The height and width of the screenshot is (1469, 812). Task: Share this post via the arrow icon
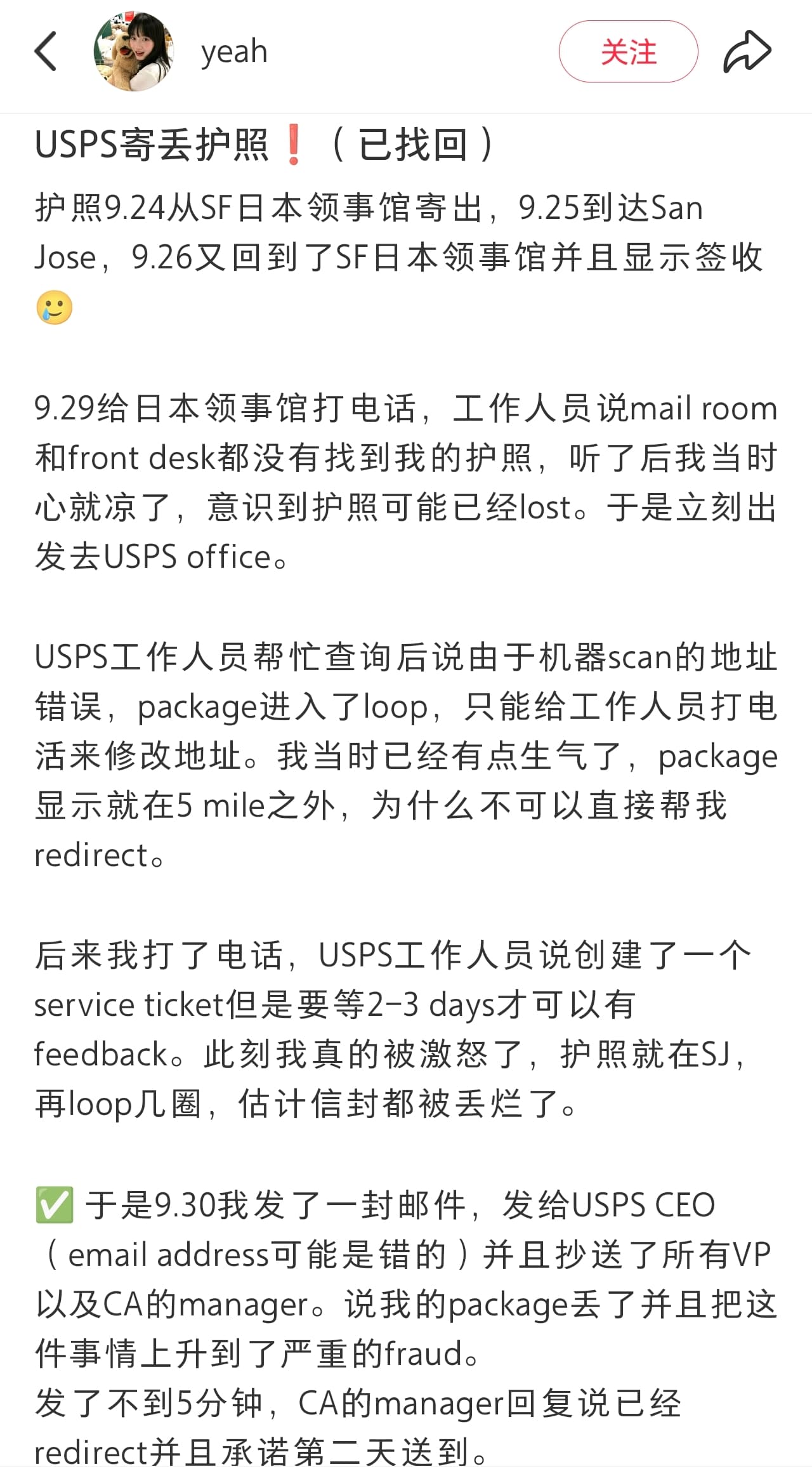click(747, 51)
